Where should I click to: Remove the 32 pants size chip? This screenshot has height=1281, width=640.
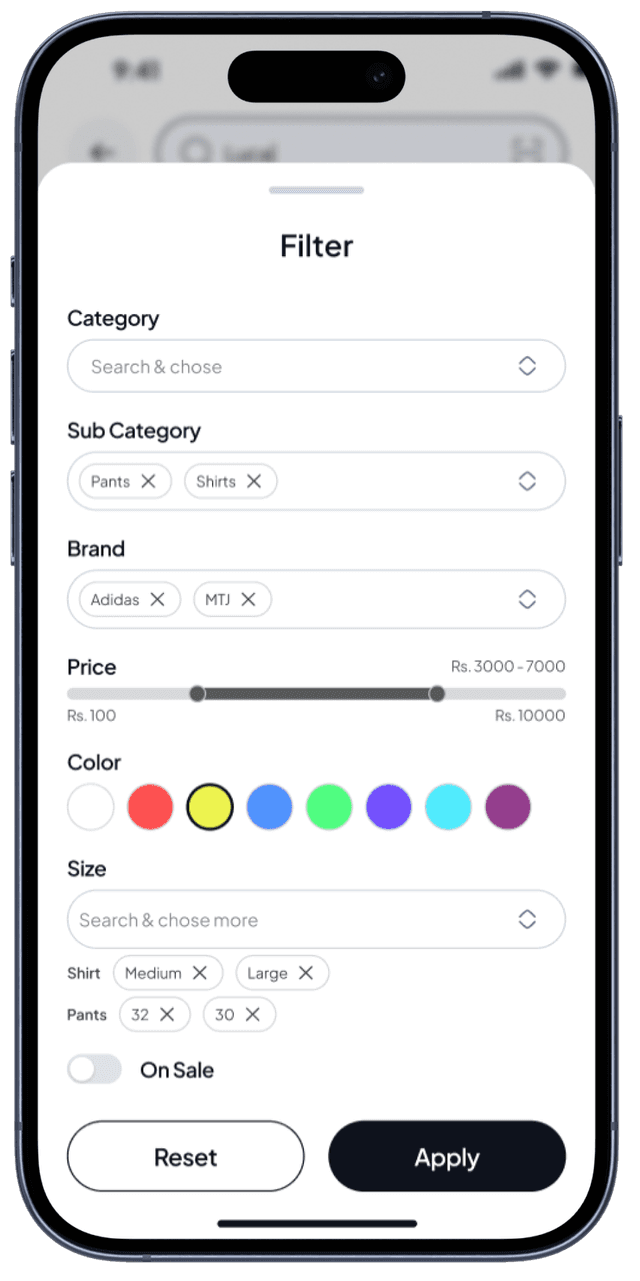(x=167, y=1014)
